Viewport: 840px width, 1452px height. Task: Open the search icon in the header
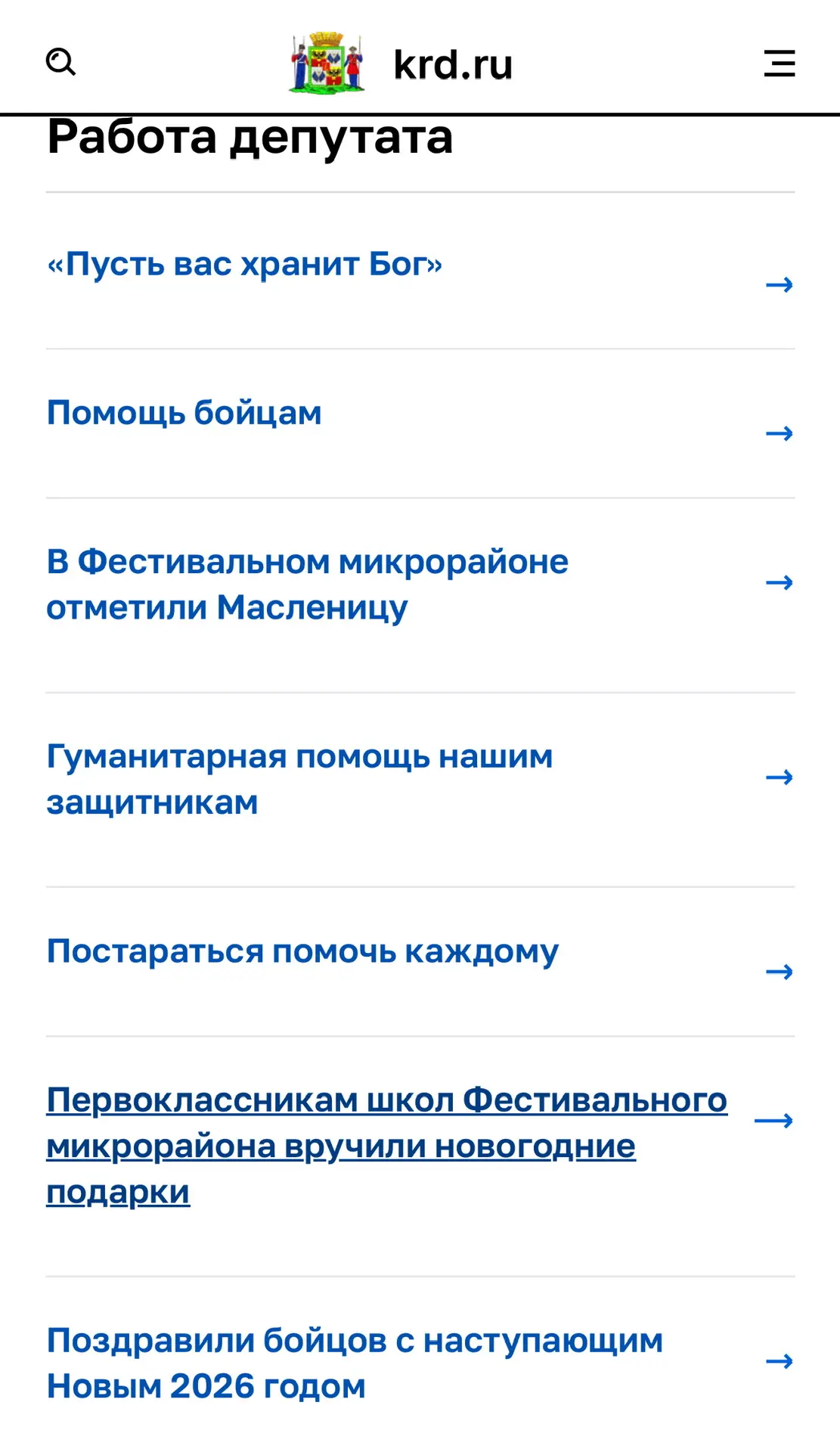tap(60, 62)
